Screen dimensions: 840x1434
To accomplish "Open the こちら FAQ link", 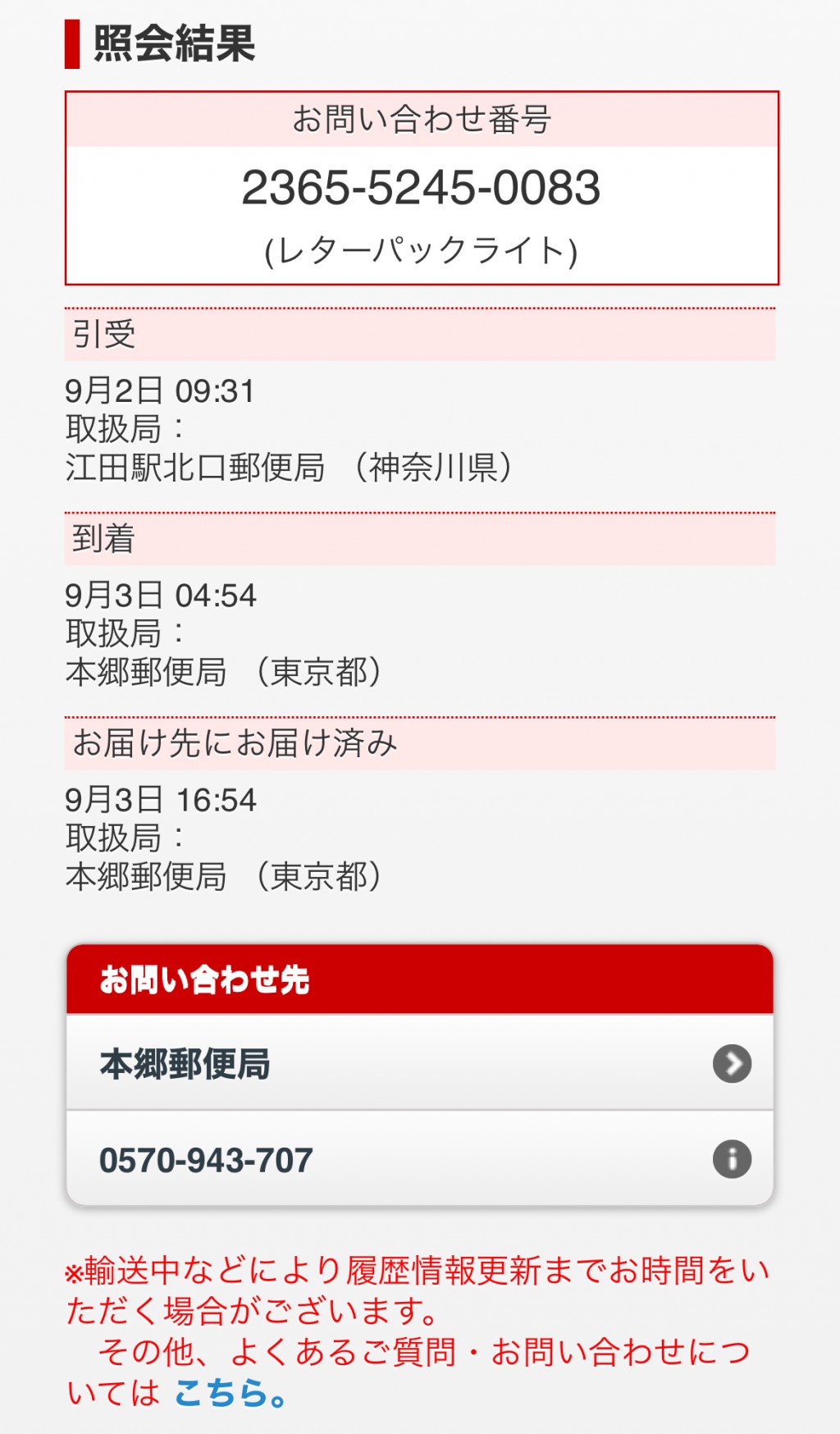I will [x=221, y=1392].
